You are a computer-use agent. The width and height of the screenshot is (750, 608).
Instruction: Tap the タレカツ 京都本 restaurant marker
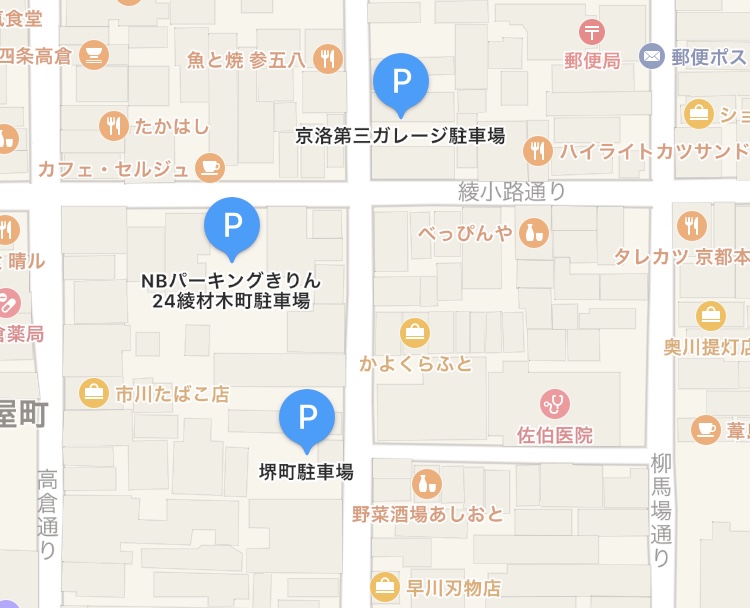click(x=691, y=226)
